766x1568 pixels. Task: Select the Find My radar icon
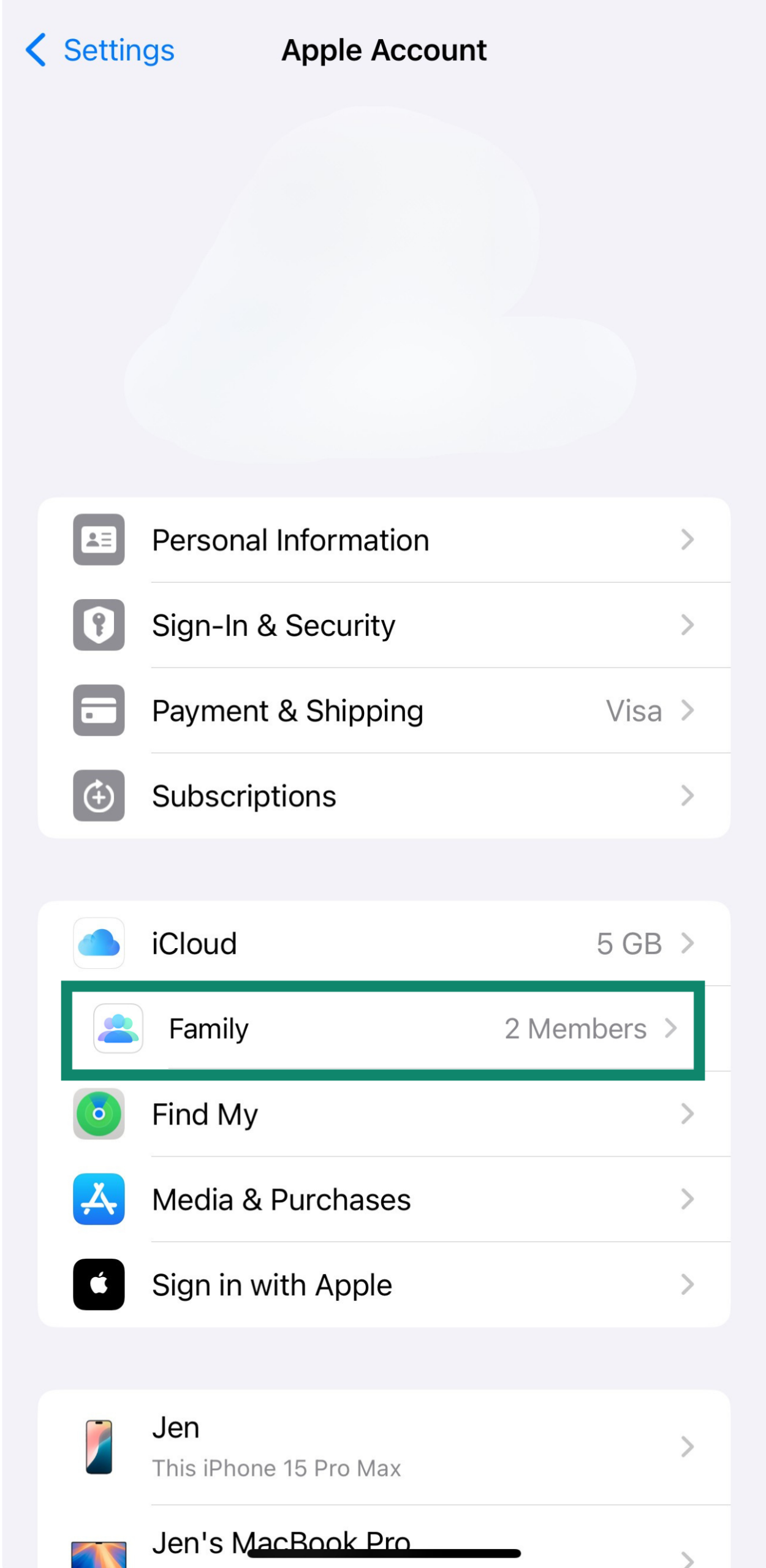click(99, 1114)
